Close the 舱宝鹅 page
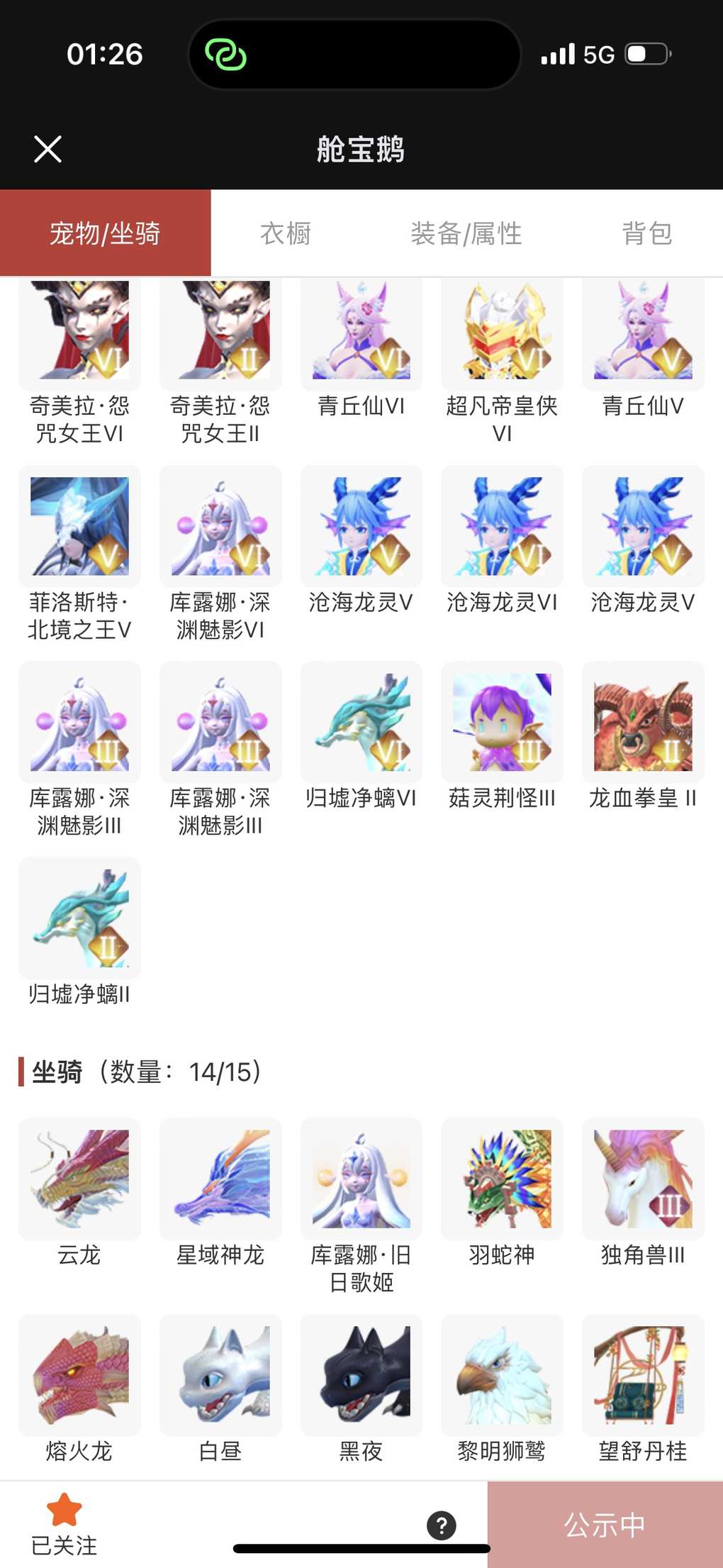 tap(47, 149)
